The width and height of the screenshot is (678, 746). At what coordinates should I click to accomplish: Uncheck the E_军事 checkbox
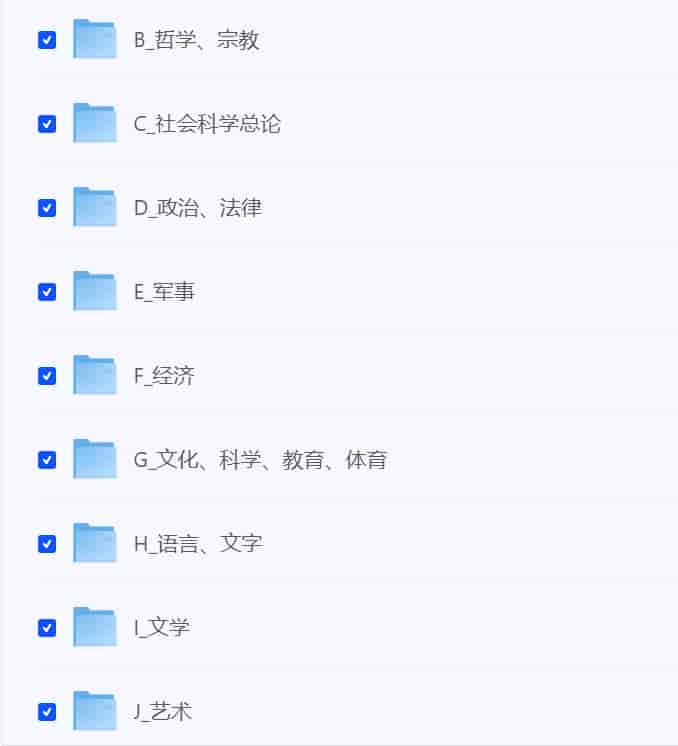coord(47,292)
